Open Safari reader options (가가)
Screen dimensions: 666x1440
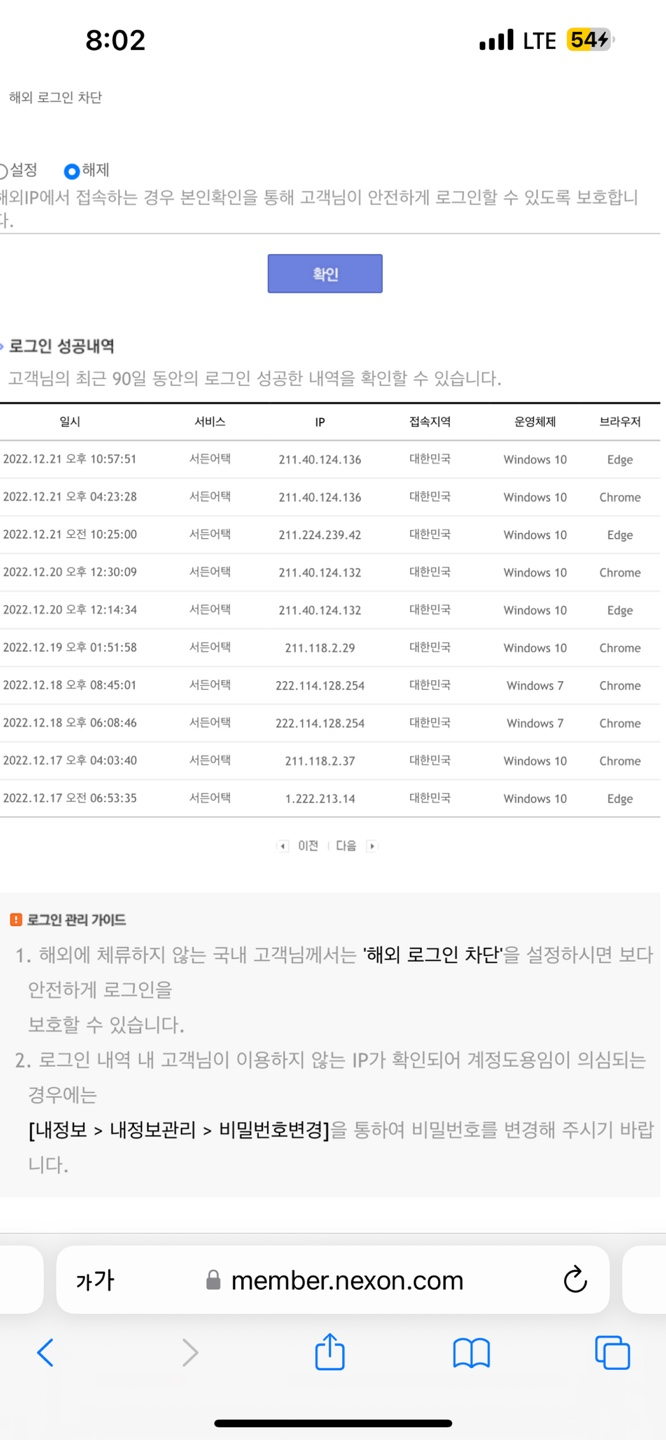[95, 1281]
